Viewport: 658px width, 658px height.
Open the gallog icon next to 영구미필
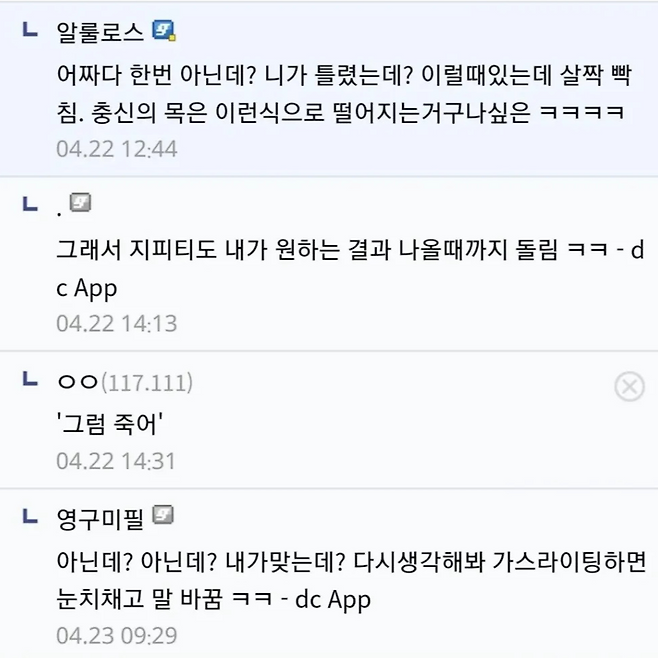163,516
